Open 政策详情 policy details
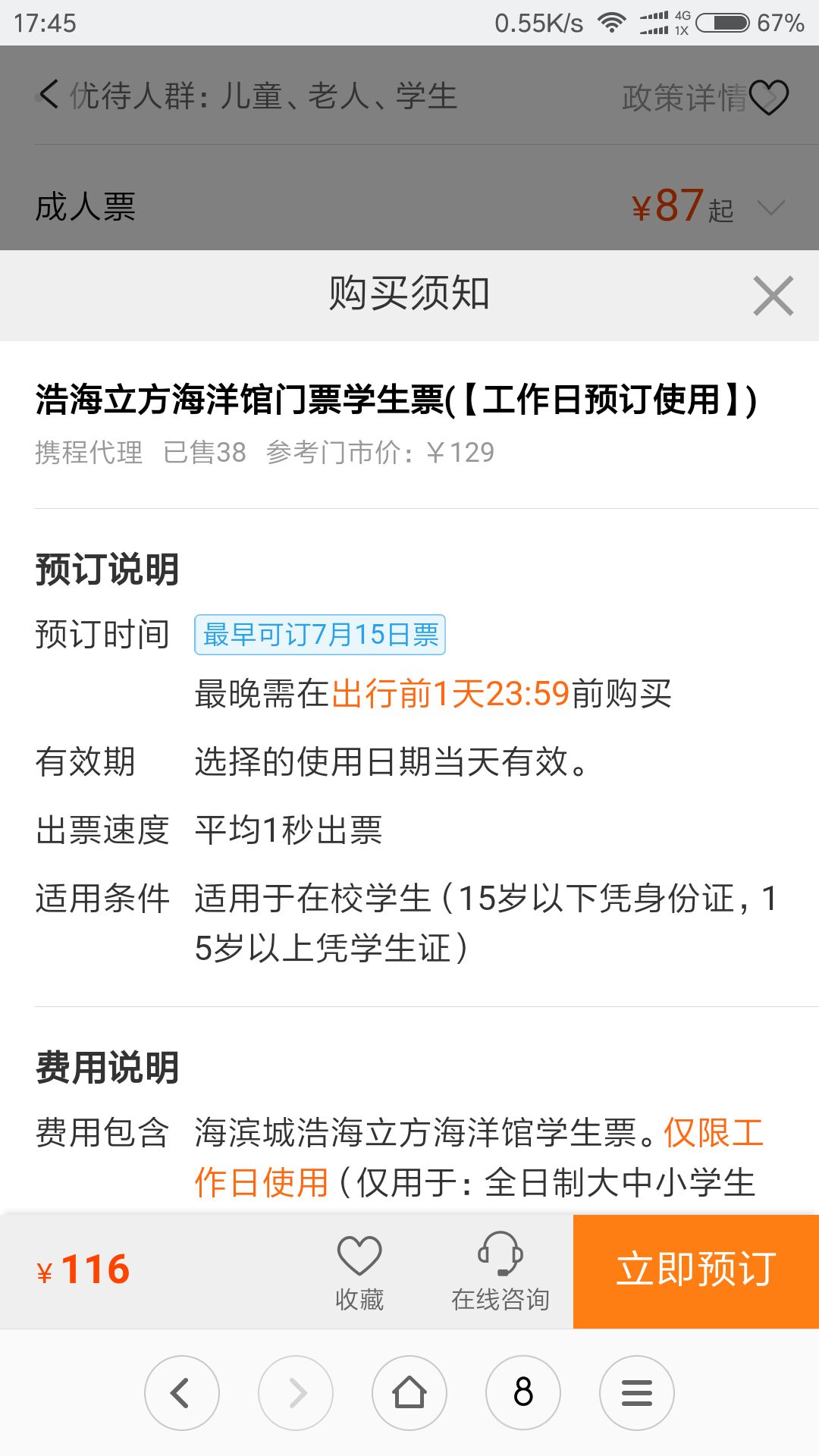This screenshot has width=819, height=1456. coord(684,97)
